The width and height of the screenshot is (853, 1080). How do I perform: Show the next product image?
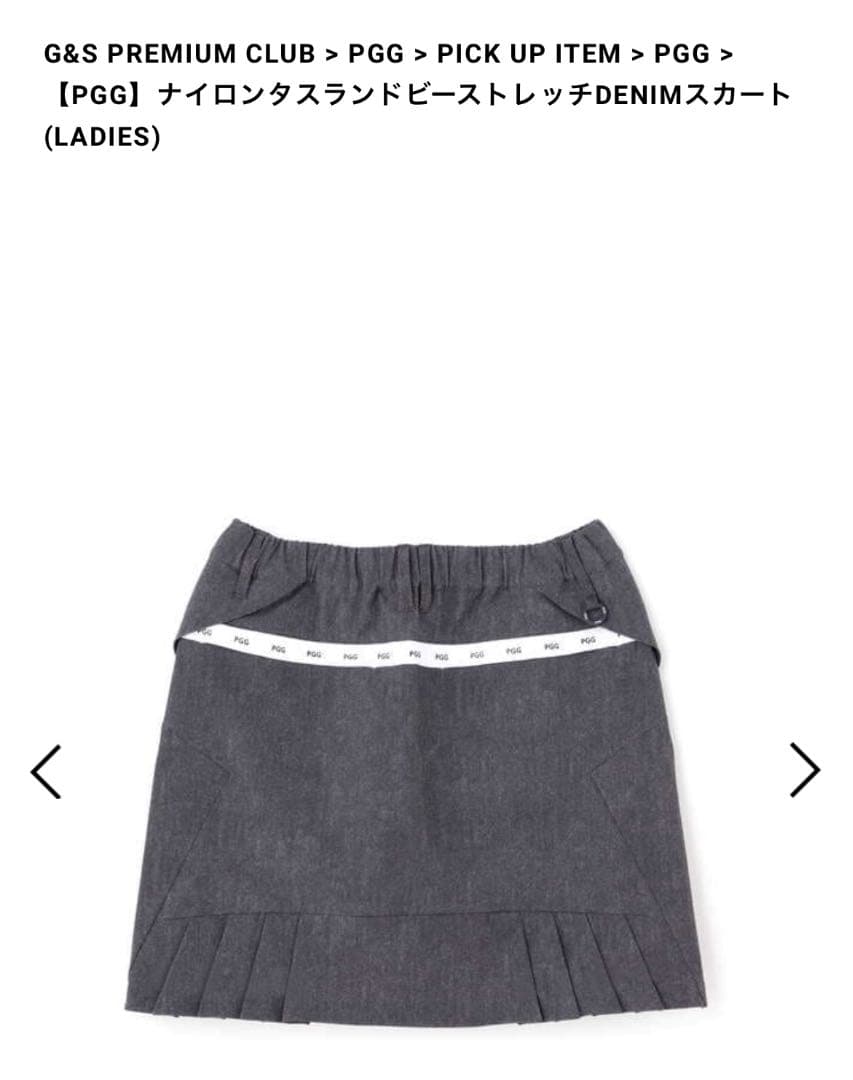click(x=804, y=769)
